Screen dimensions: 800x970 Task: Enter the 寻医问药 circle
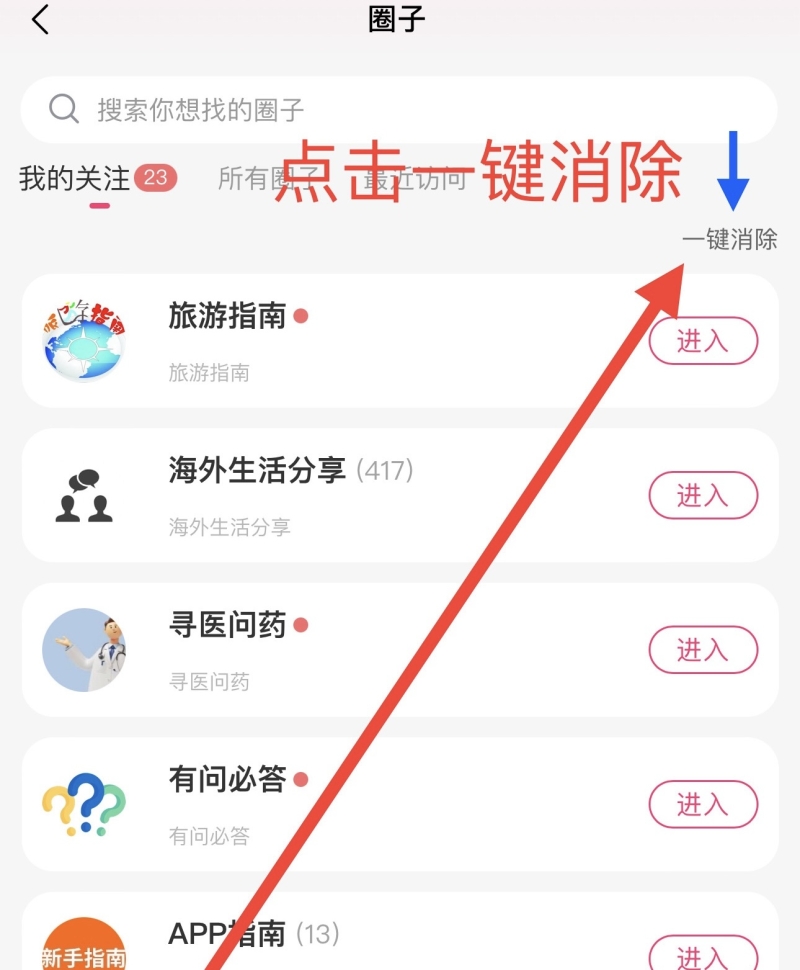click(x=703, y=650)
